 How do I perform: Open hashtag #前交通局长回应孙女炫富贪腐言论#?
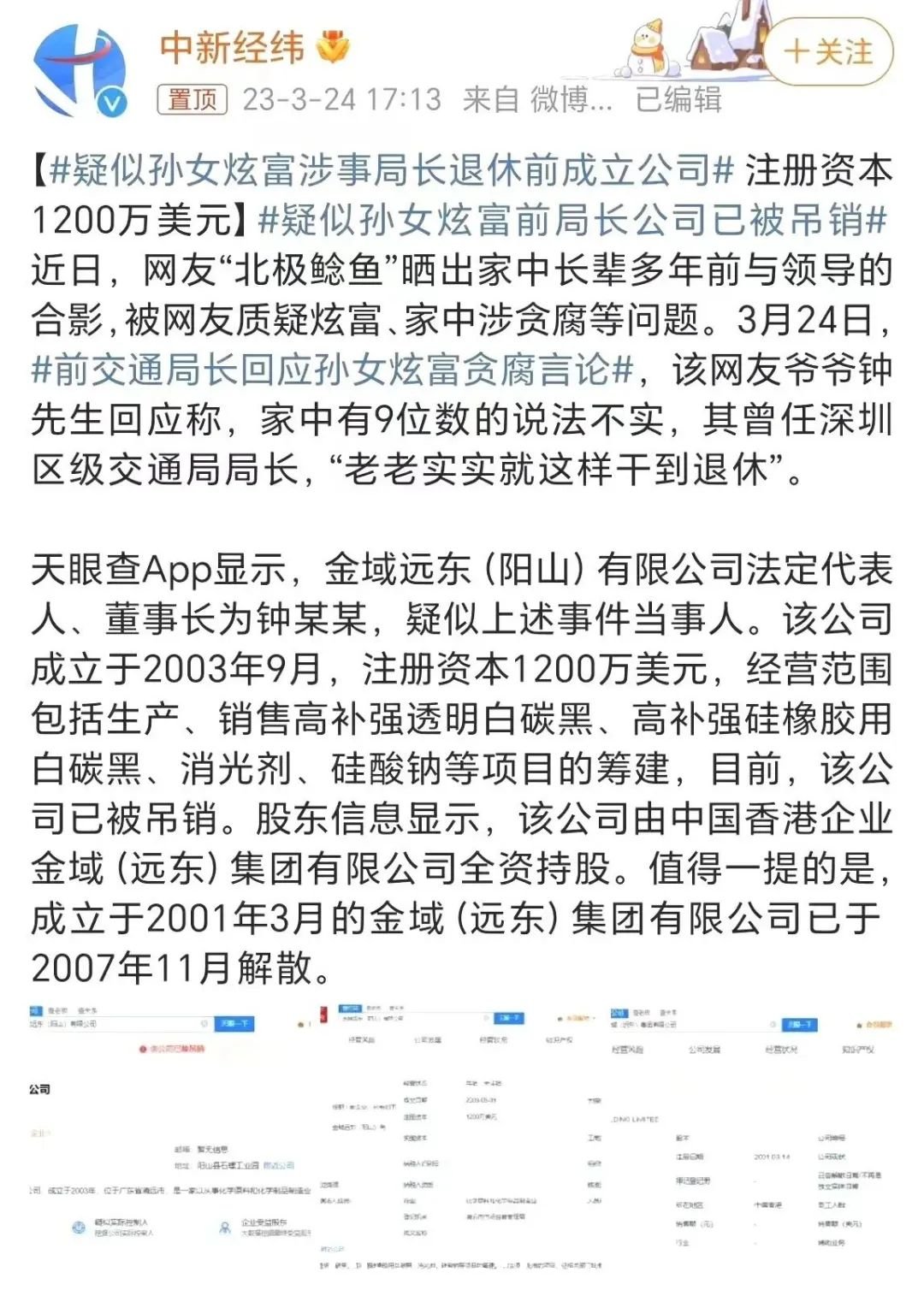point(332,370)
